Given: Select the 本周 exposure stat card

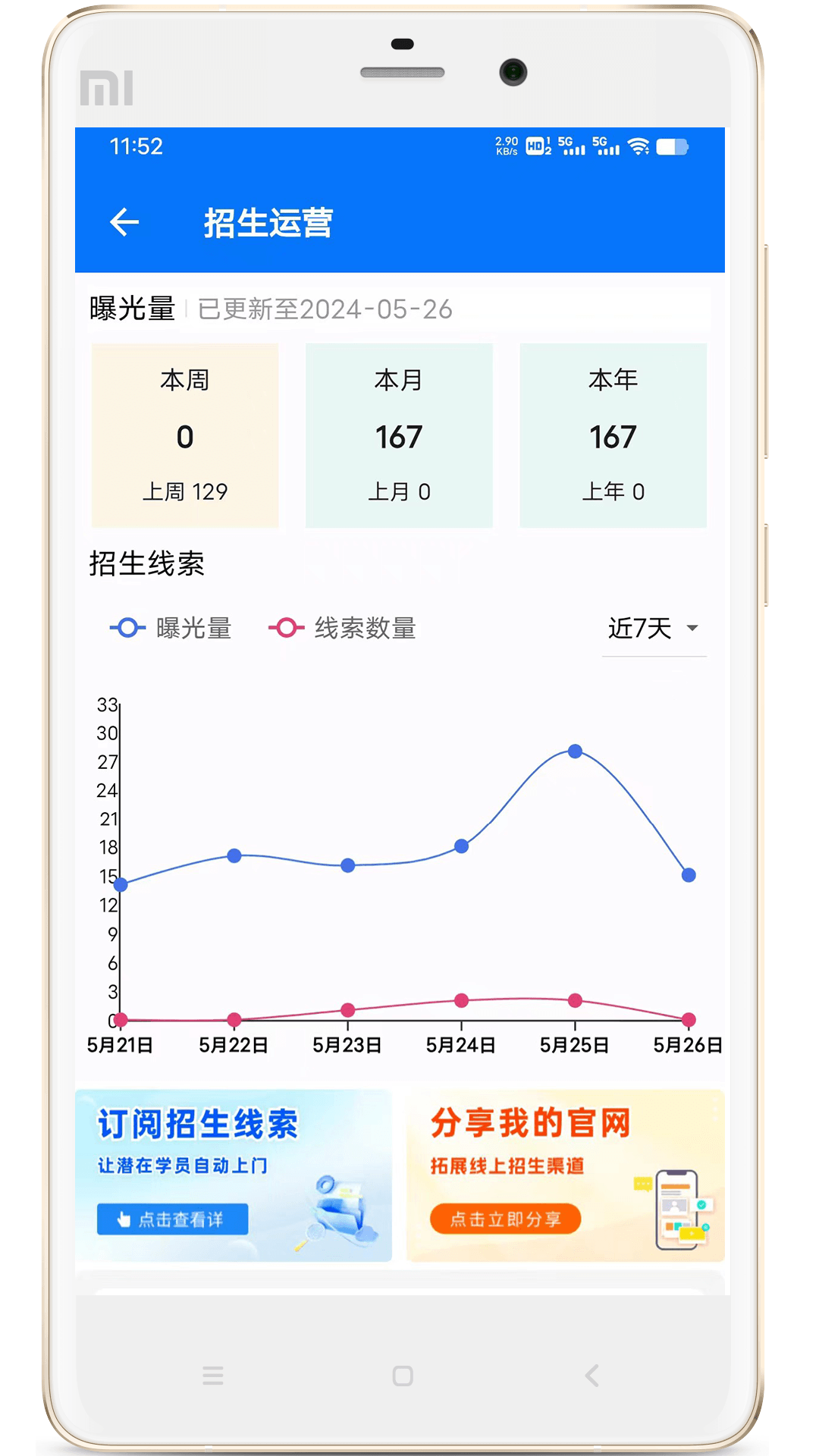Looking at the screenshot, I should [x=184, y=435].
